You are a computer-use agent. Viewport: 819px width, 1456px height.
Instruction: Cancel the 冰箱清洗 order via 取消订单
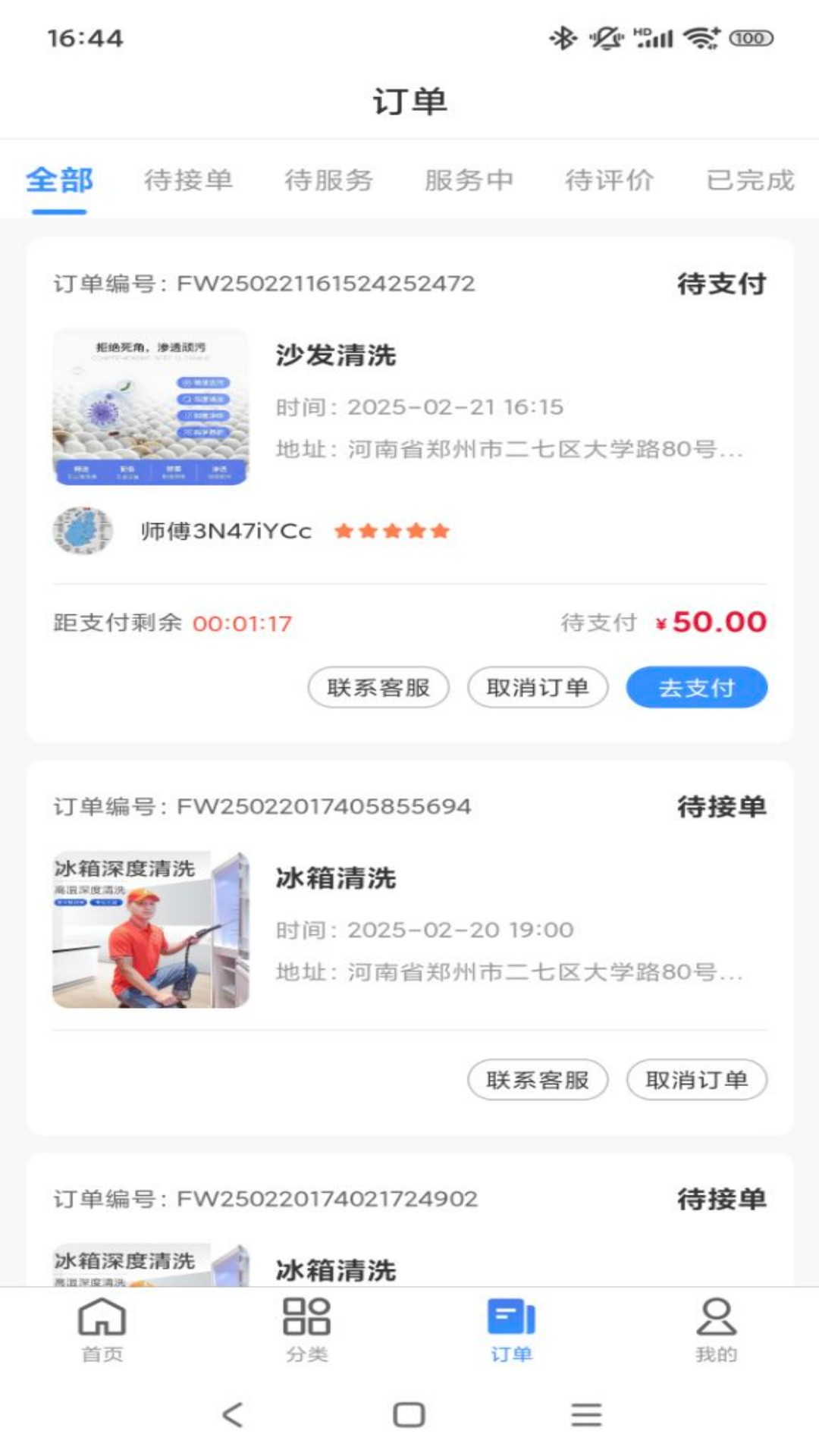click(697, 1081)
